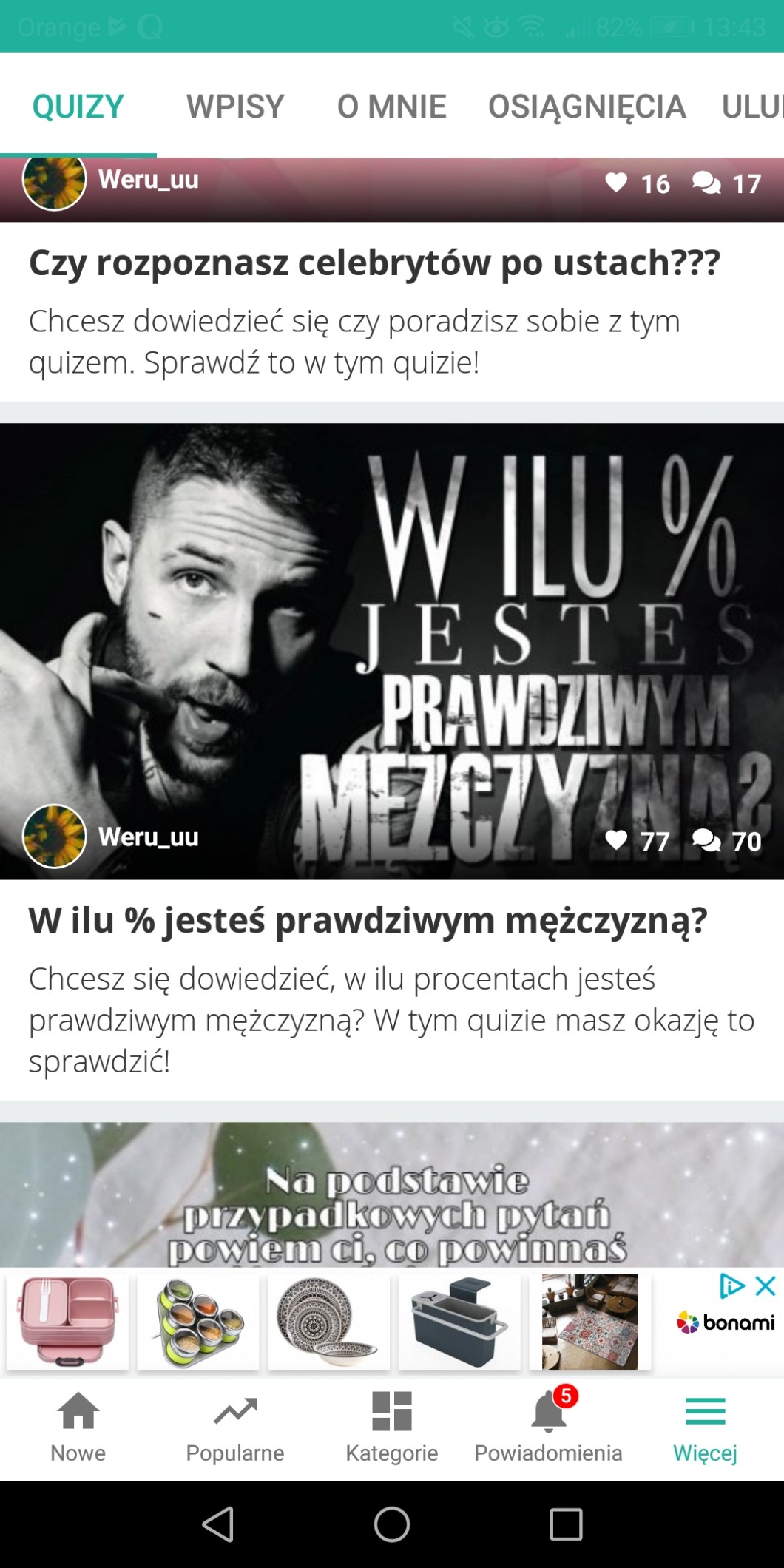Open the ad info icon

coord(731,1286)
